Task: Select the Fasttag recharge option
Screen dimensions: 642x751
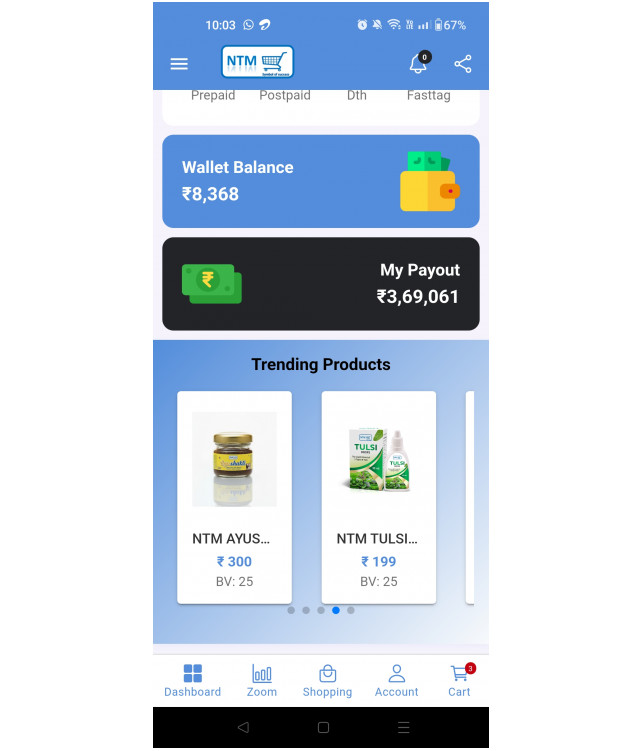Action: (428, 96)
